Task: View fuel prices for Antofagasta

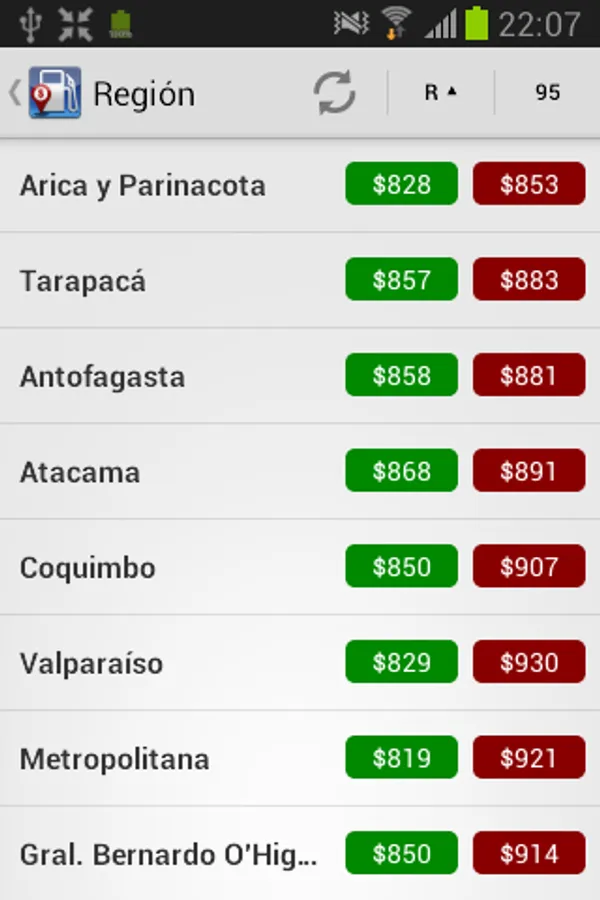Action: click(102, 377)
